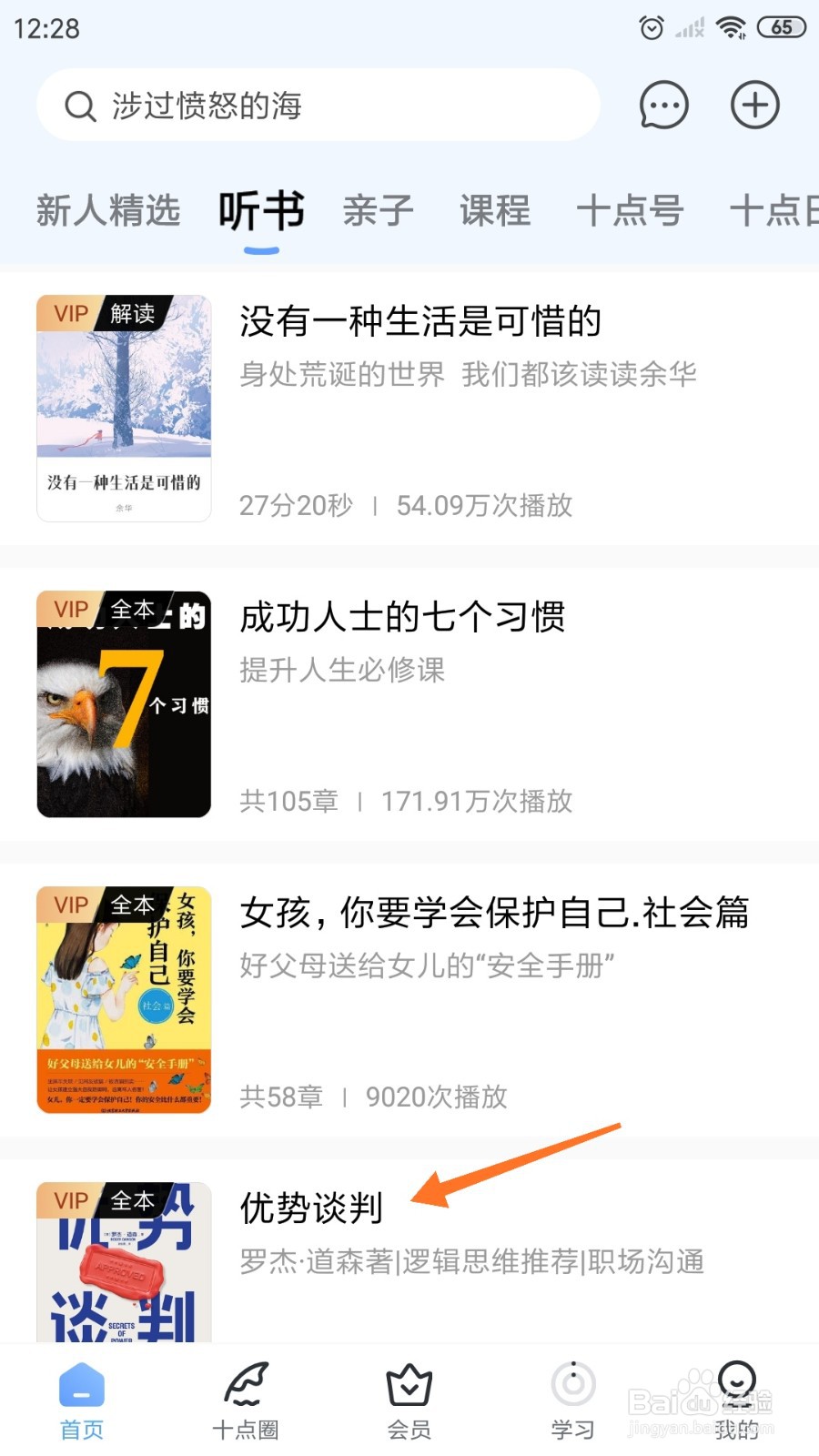Open audiobook 成功人士的七个习惯
819x1456 pixels.
click(x=402, y=617)
